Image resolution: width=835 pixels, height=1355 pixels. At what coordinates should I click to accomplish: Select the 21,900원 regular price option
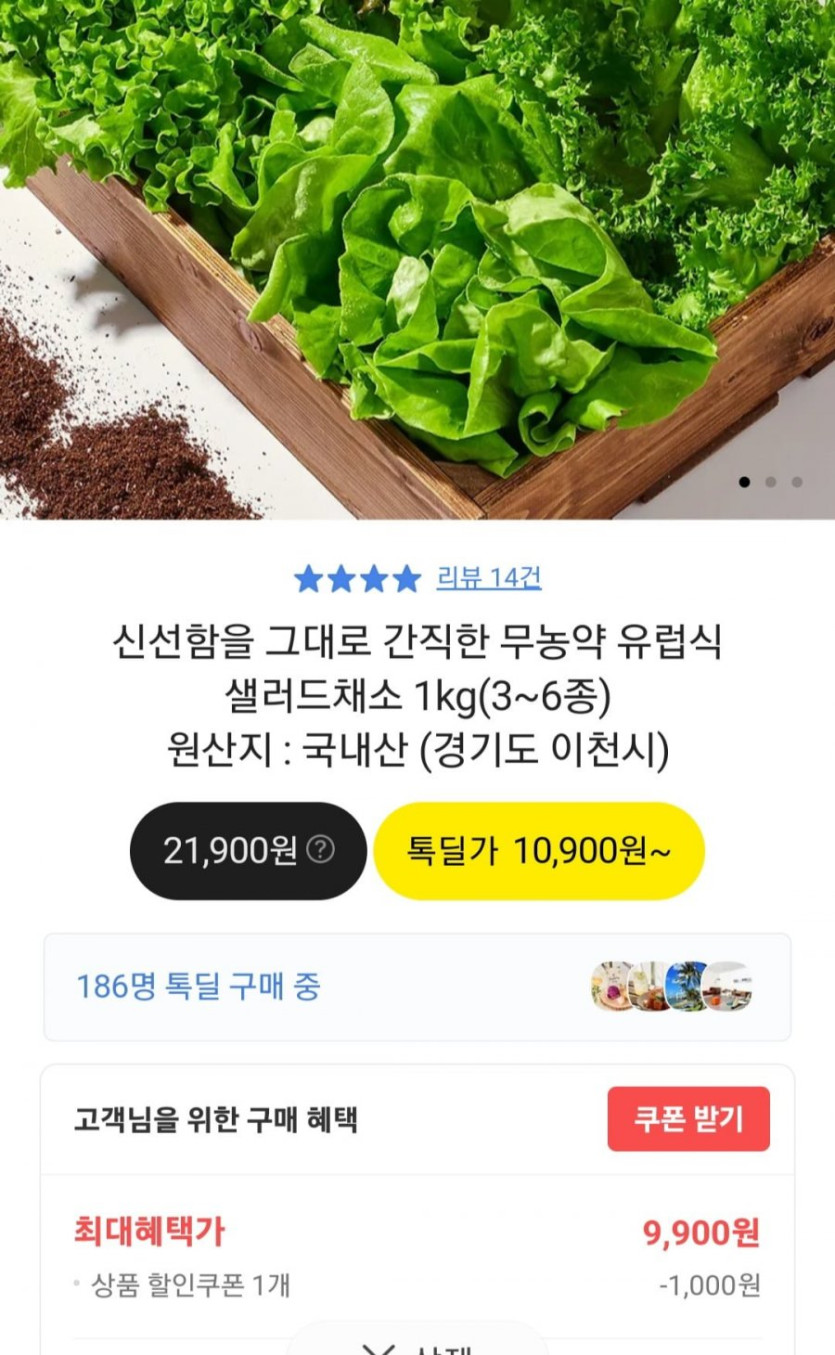coord(230,851)
